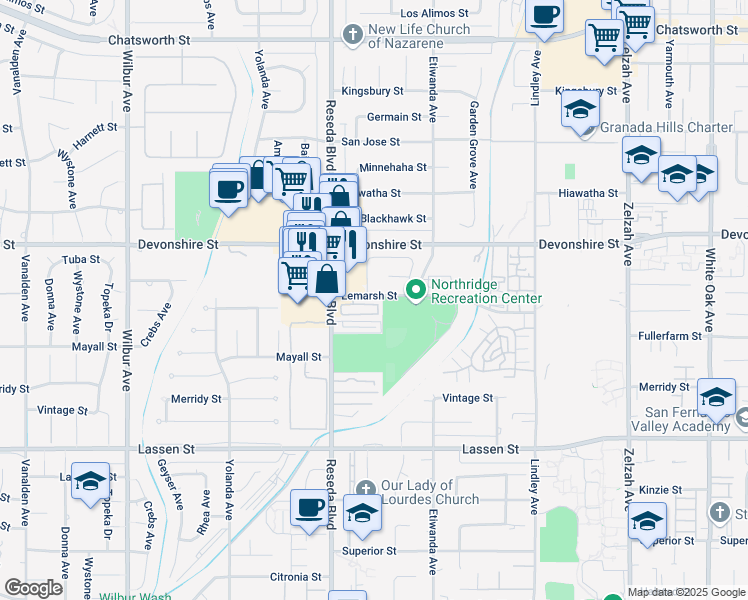This screenshot has height=600, width=748.
Task: Select the school marker beside Granada Hills Charter
Action: [580, 114]
